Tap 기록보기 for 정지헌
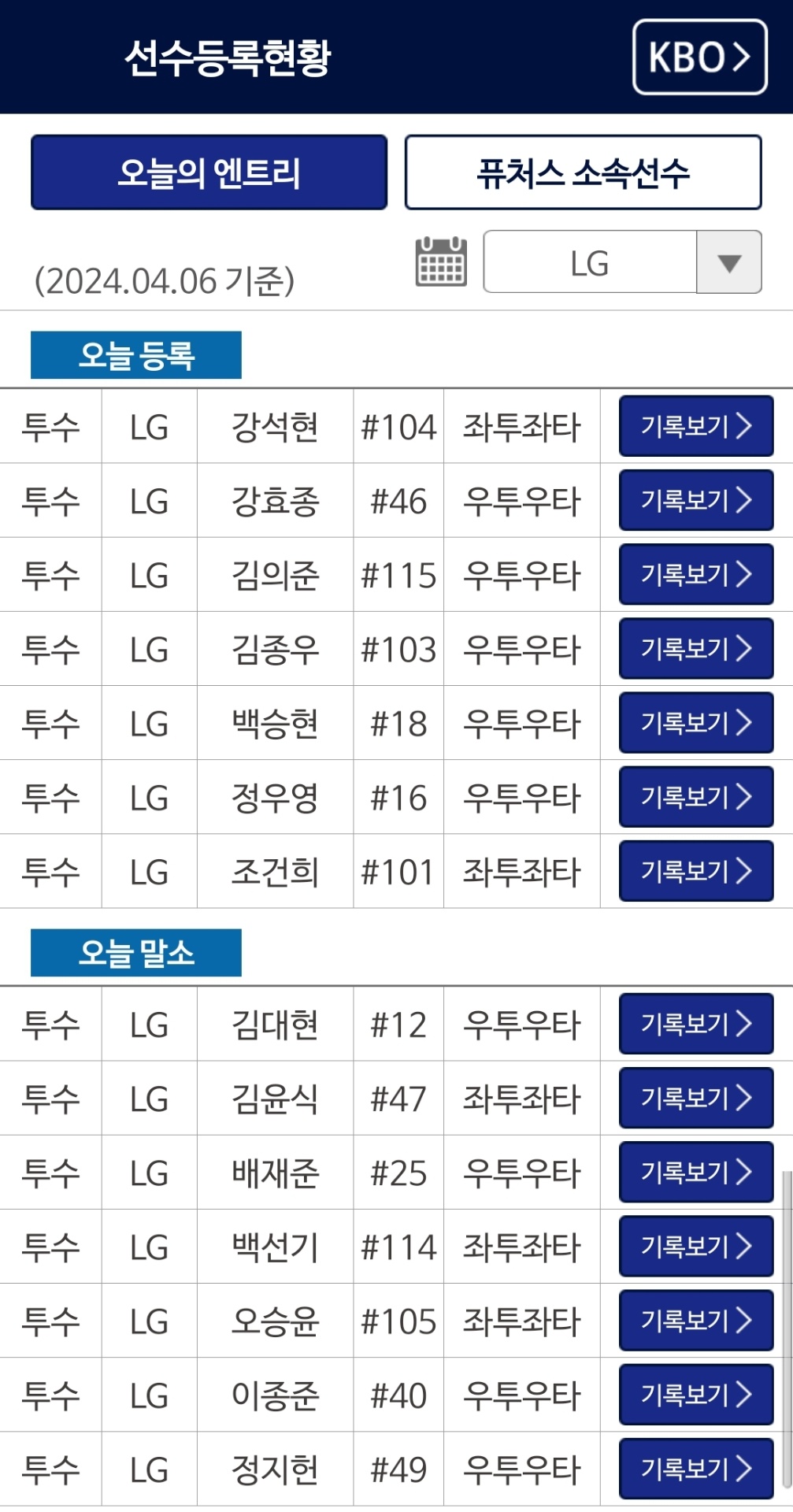793x1512 pixels. [696, 1469]
